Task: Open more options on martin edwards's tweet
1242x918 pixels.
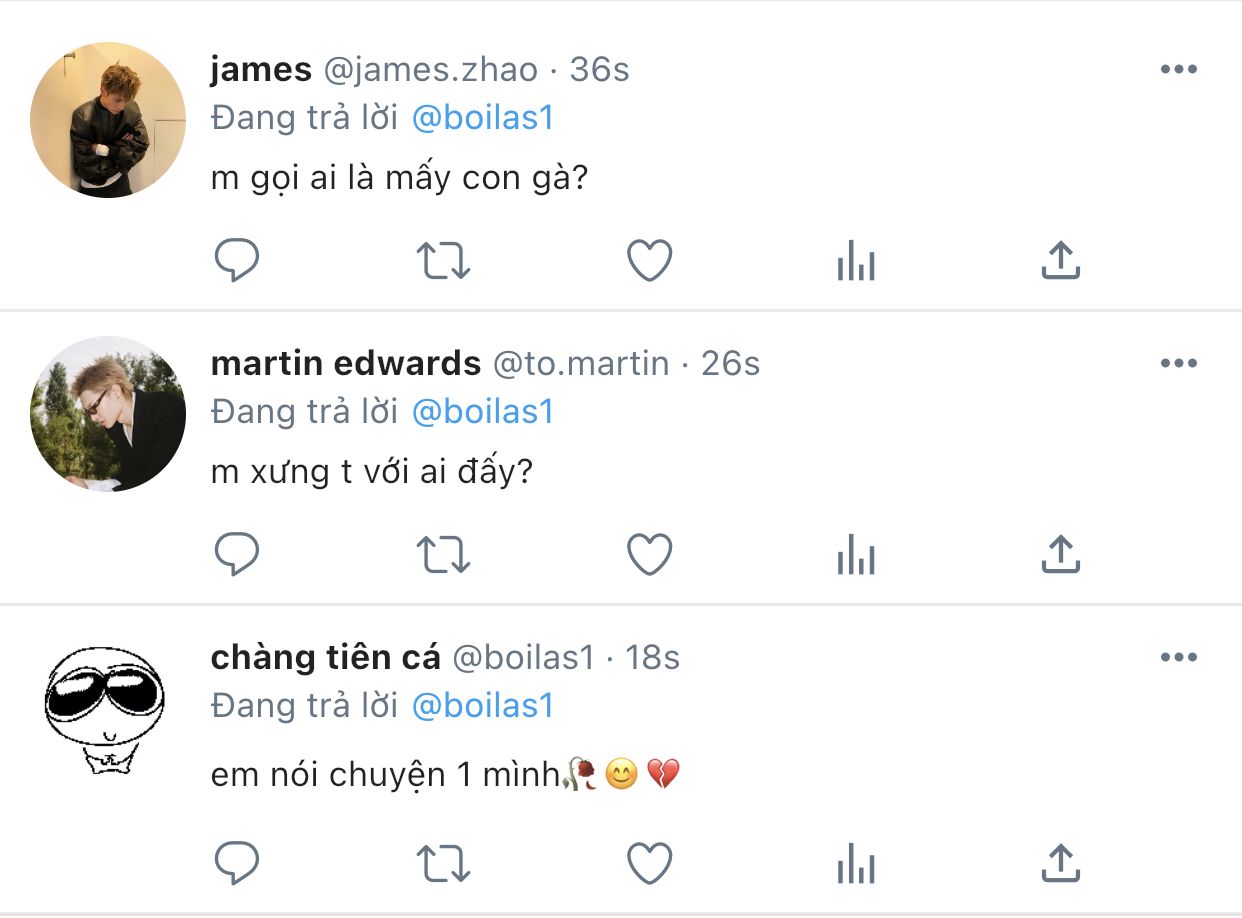Action: coord(1179,363)
